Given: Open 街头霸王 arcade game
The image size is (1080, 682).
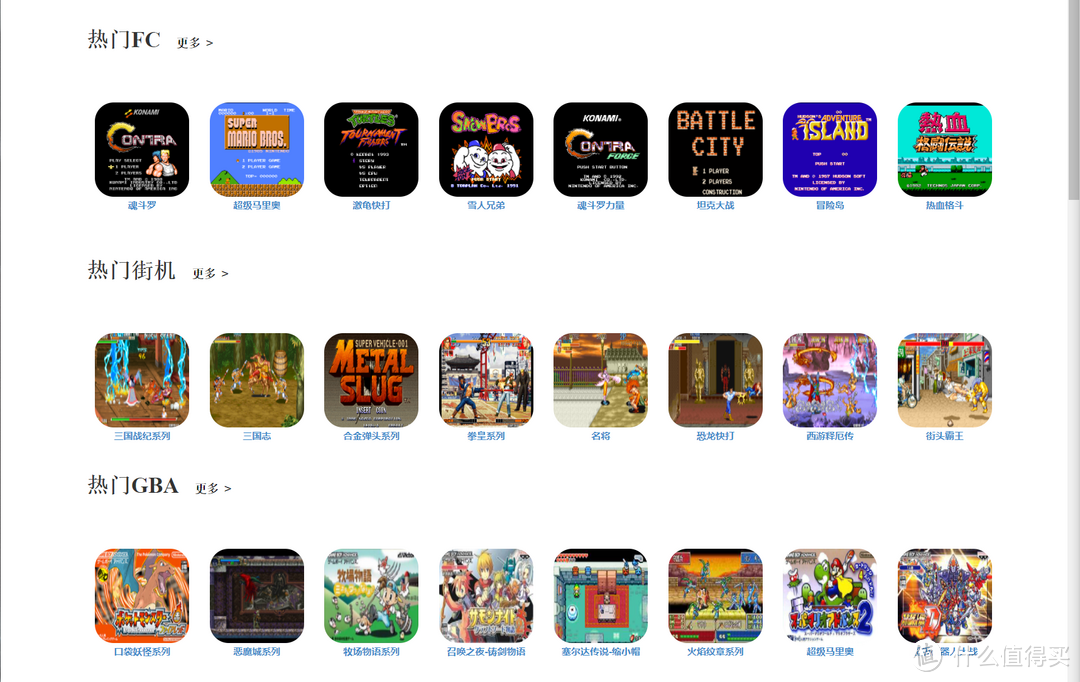Looking at the screenshot, I should [x=944, y=380].
